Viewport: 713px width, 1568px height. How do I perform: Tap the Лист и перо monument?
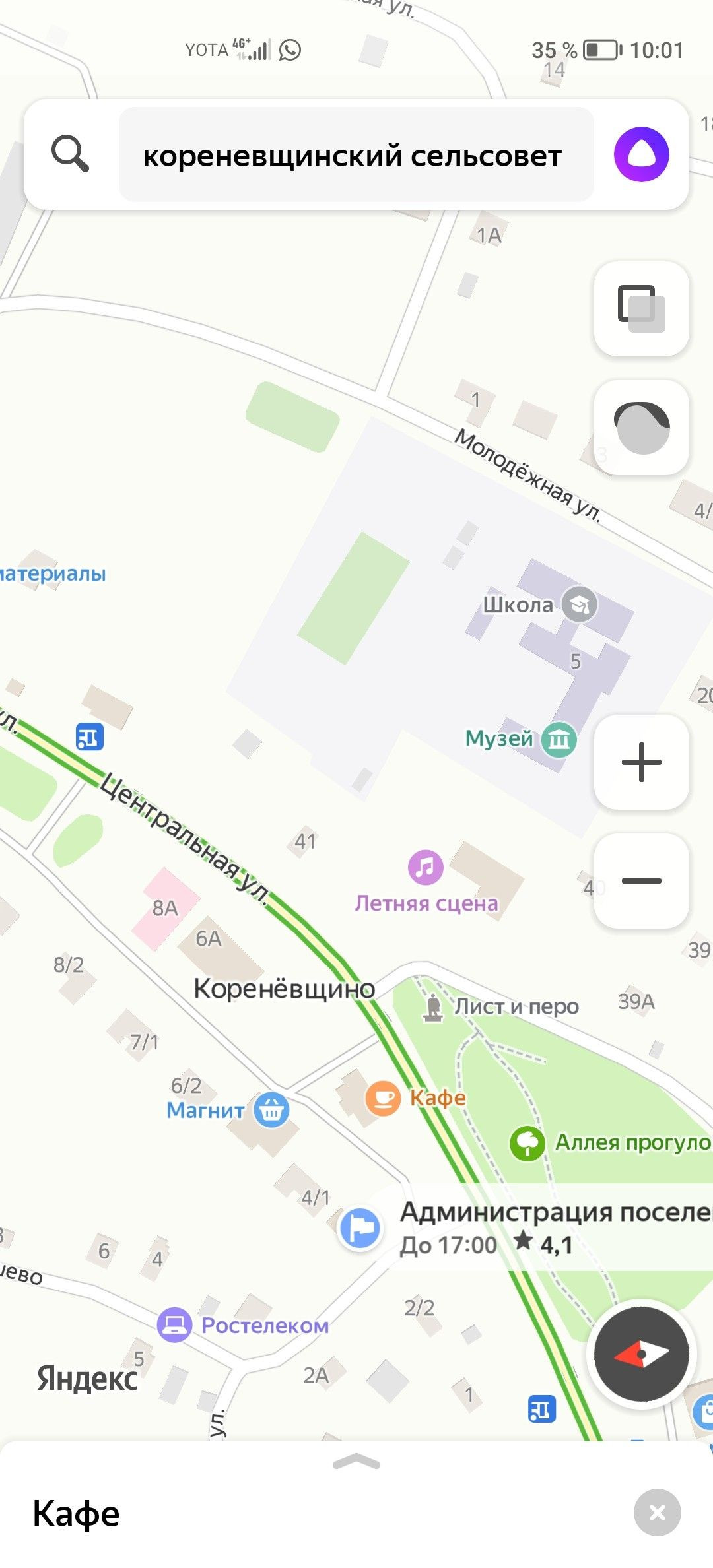[433, 1008]
